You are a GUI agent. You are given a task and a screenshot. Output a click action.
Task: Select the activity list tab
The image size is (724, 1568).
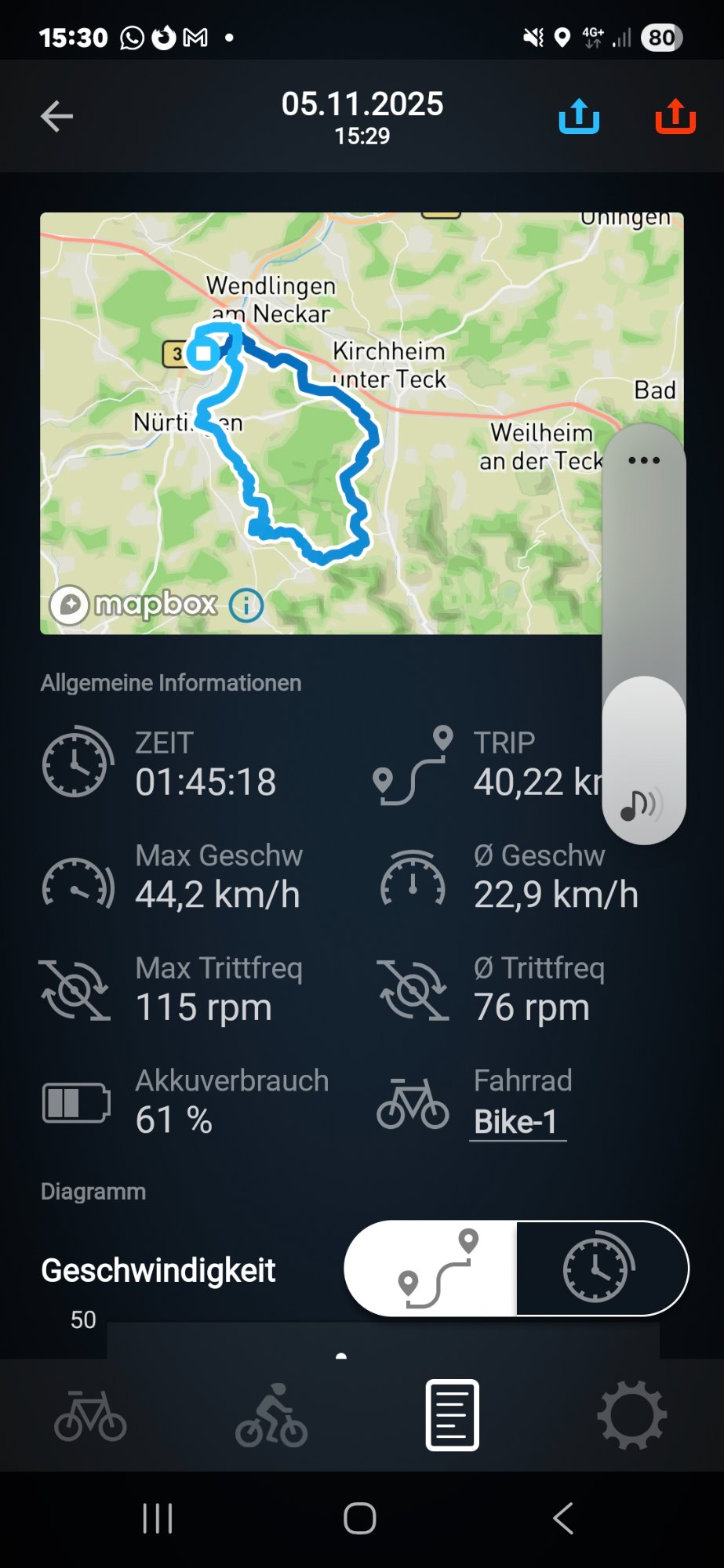coord(452,1416)
